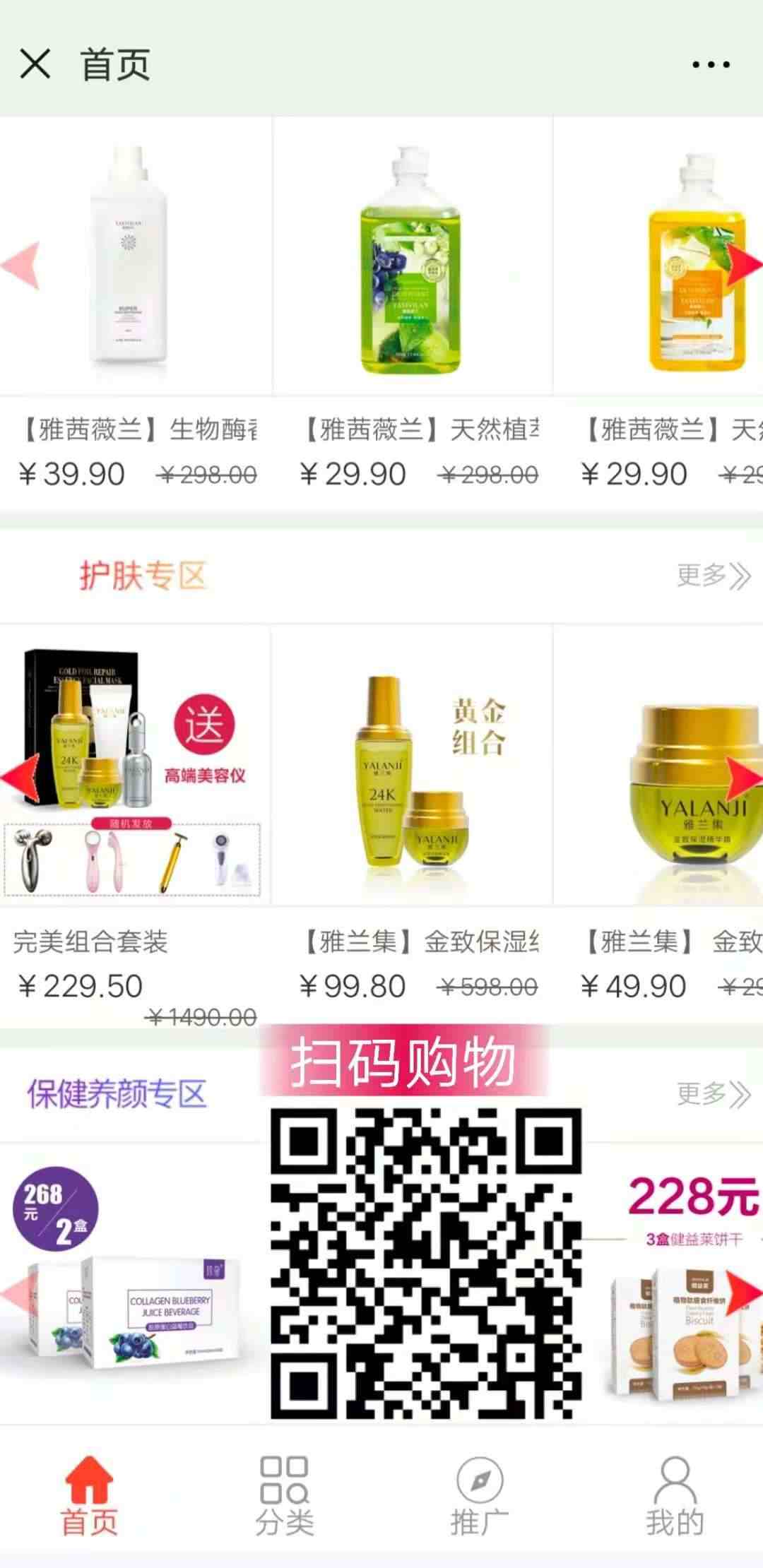Switch to the 推广 tab
The image size is (763, 1568).
point(480,1496)
